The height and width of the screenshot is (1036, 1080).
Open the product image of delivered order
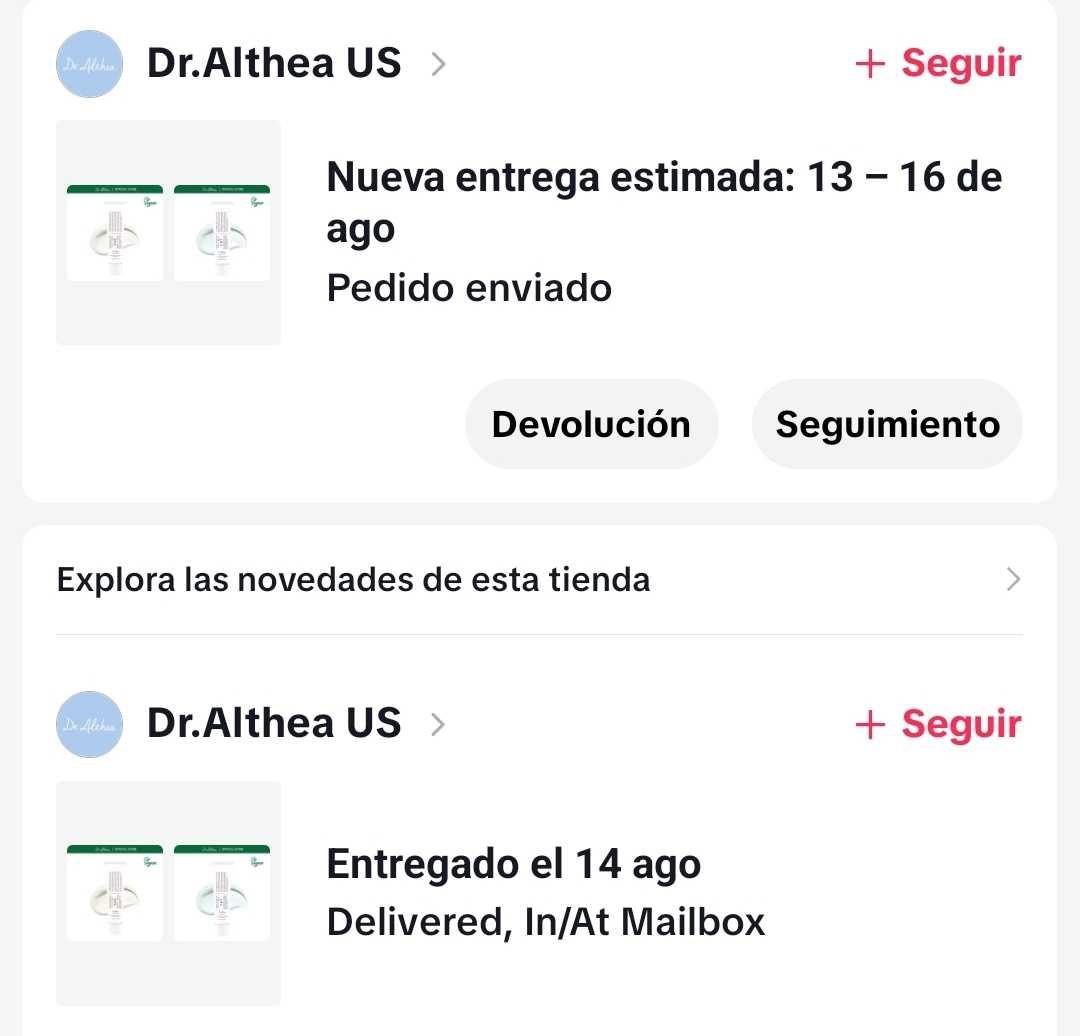tap(168, 892)
